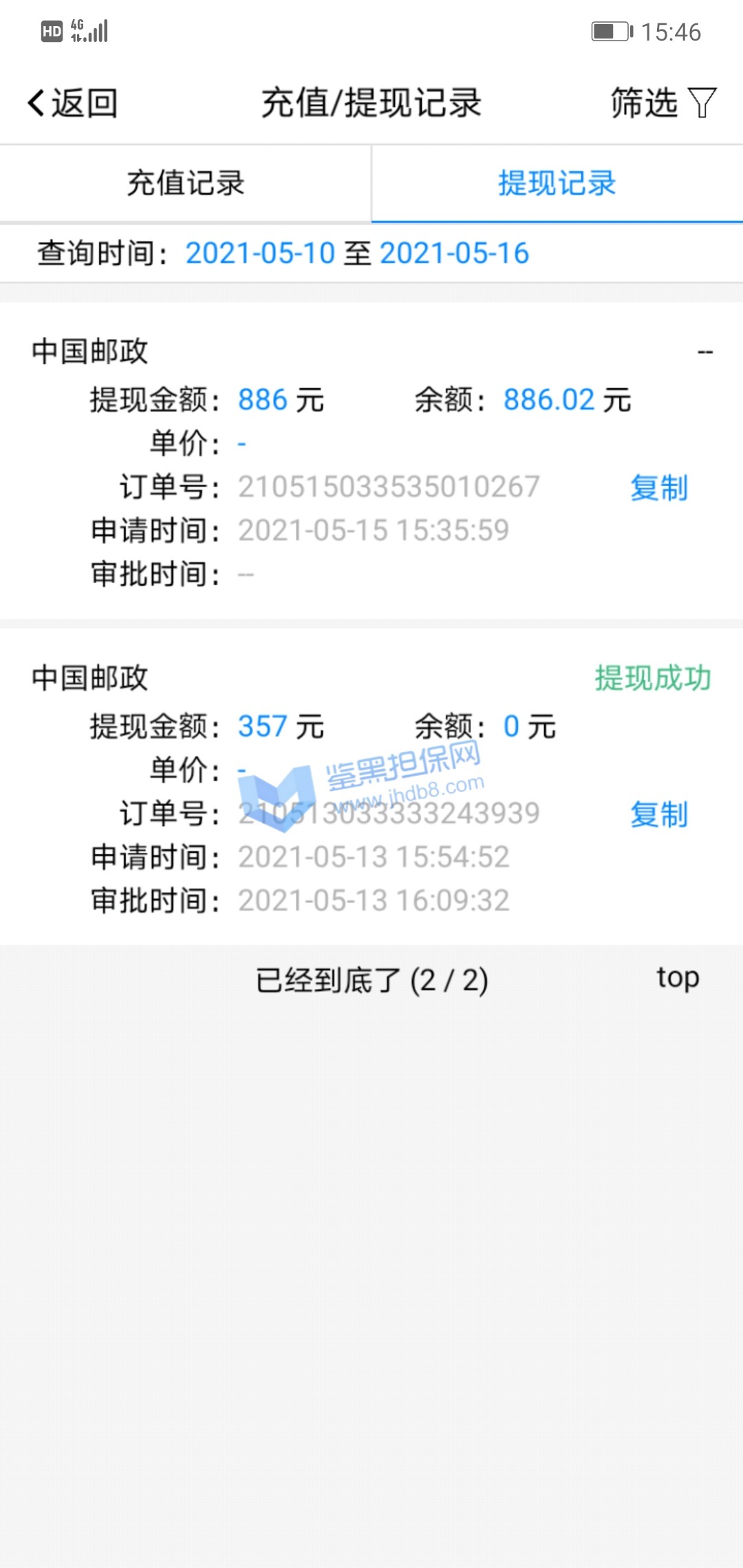Copy order number 210515033535010267
Image resolution: width=743 pixels, height=1568 pixels.
pyautogui.click(x=658, y=488)
